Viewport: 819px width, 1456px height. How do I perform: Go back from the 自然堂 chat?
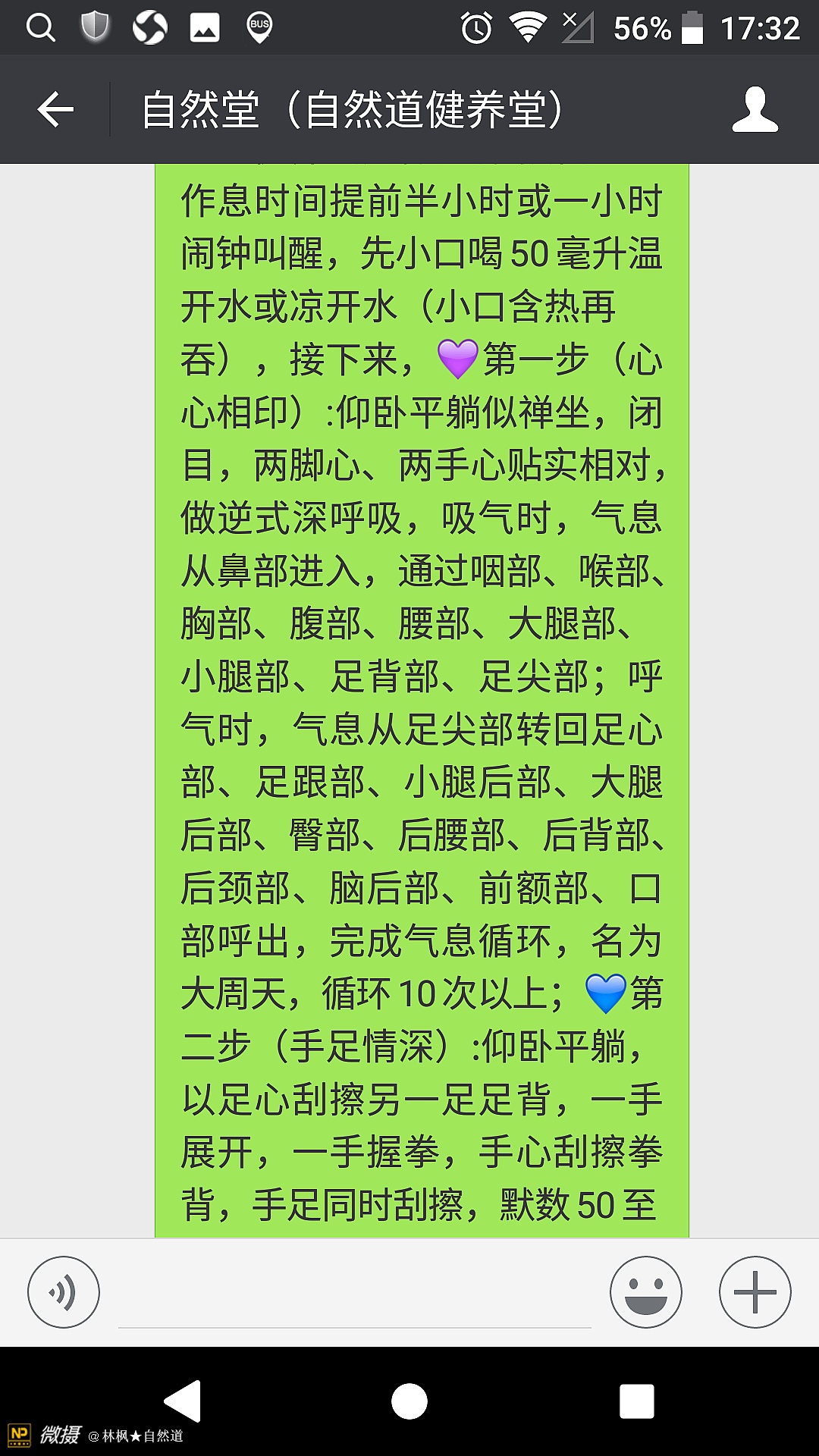coord(55,110)
